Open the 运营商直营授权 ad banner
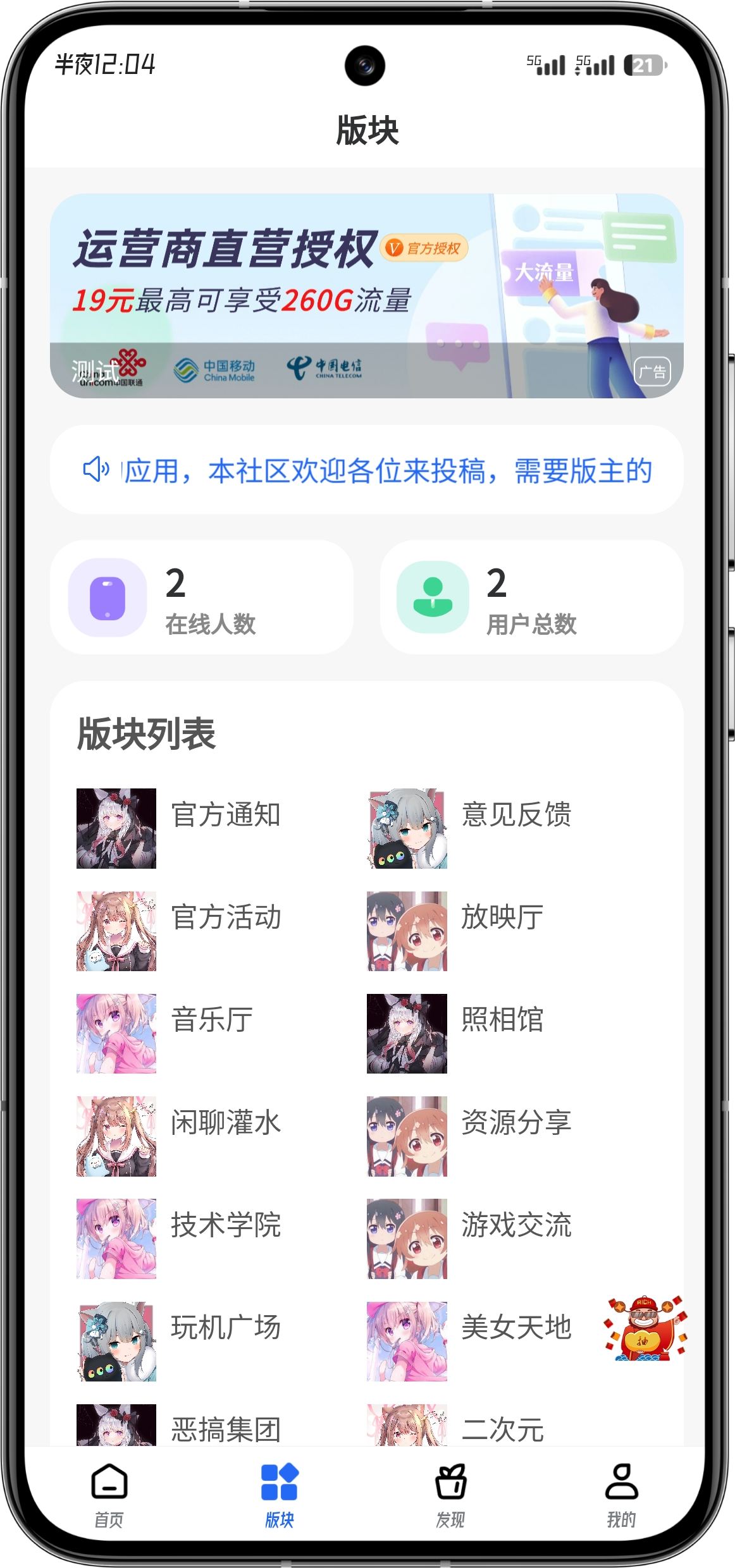 pyautogui.click(x=366, y=296)
